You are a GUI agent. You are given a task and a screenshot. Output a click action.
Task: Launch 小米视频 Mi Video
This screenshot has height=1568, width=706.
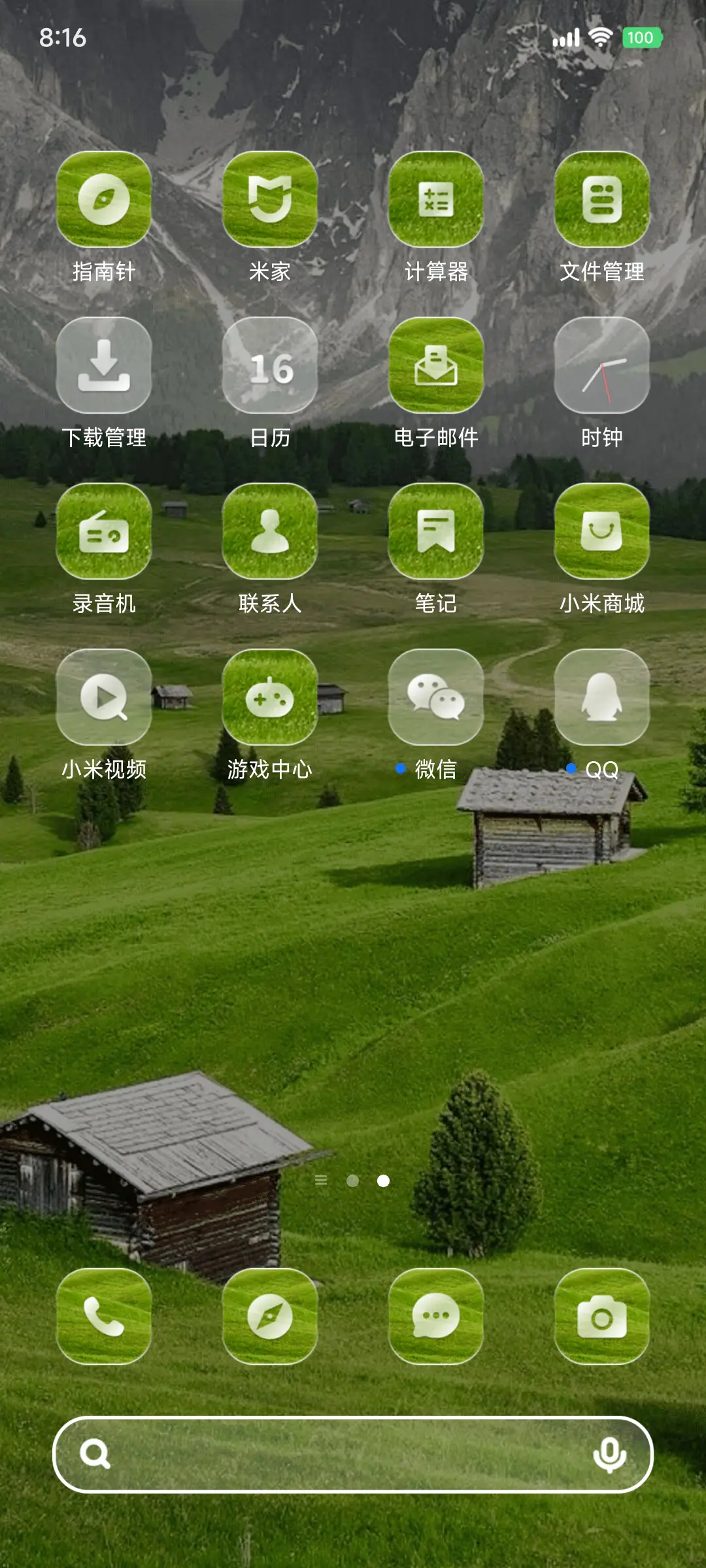tap(103, 699)
